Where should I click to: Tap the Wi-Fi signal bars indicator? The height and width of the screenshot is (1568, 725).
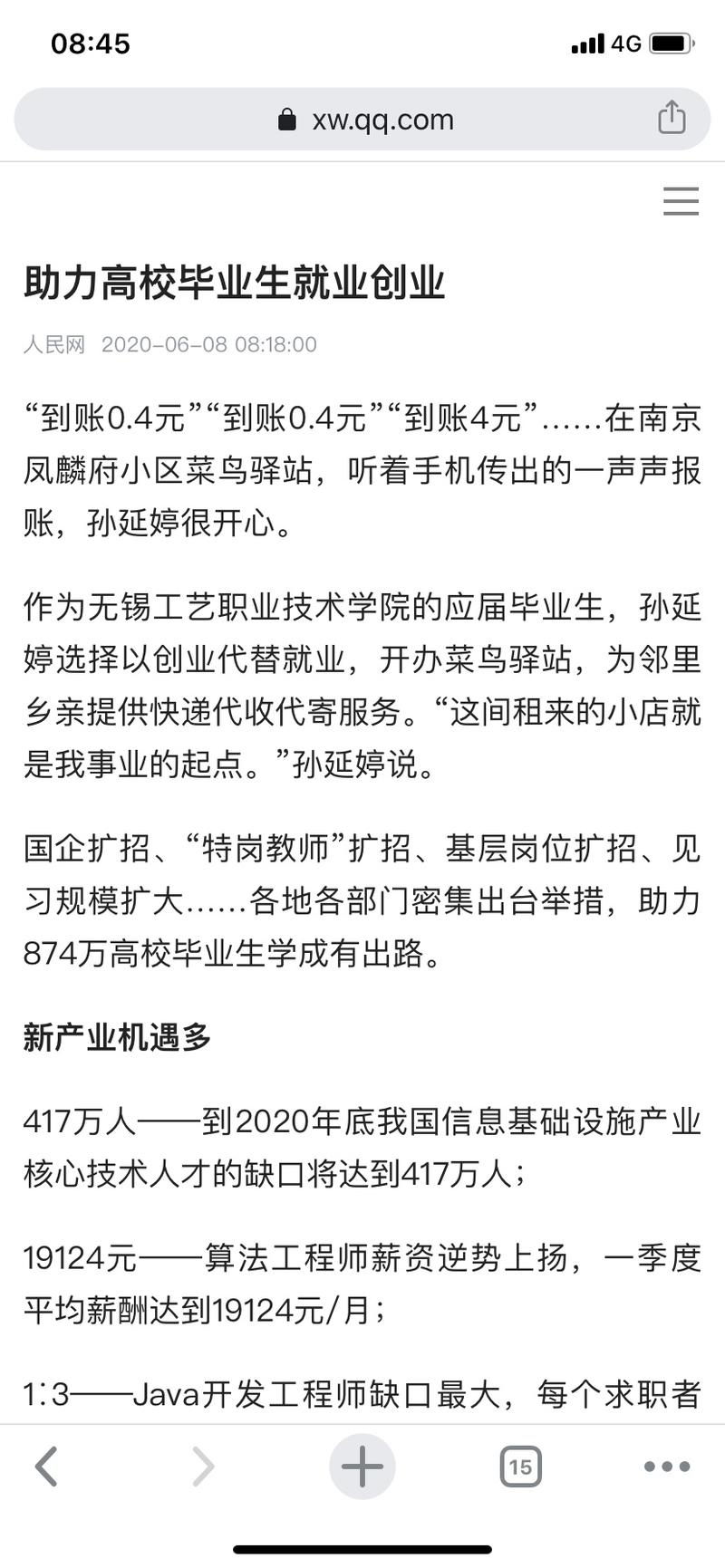coord(588,43)
